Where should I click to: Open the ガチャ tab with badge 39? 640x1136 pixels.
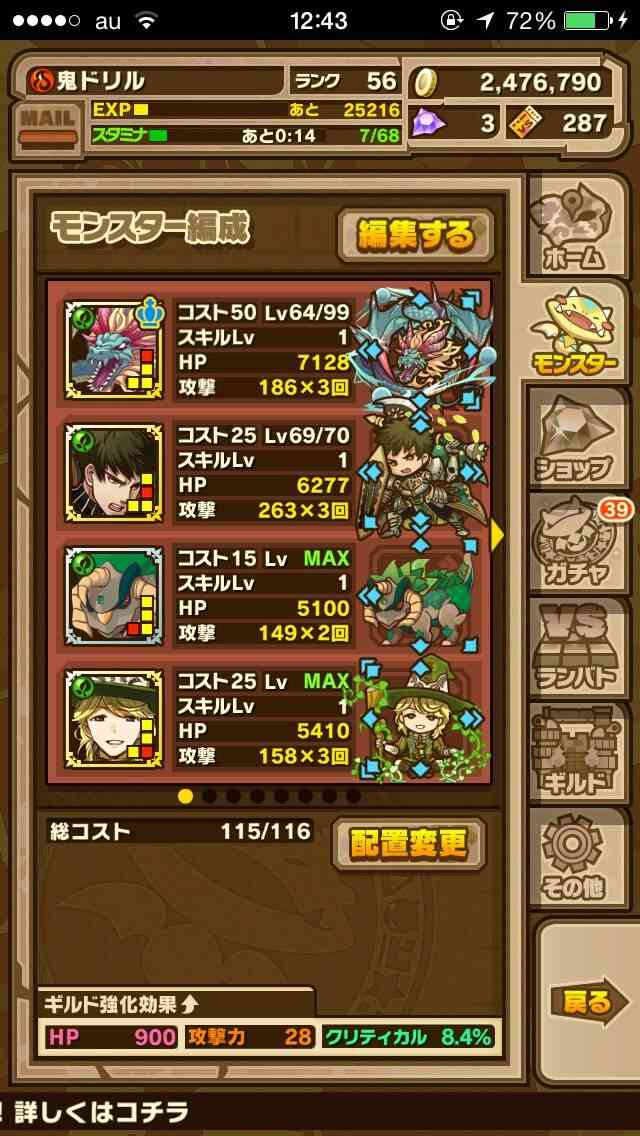point(578,542)
